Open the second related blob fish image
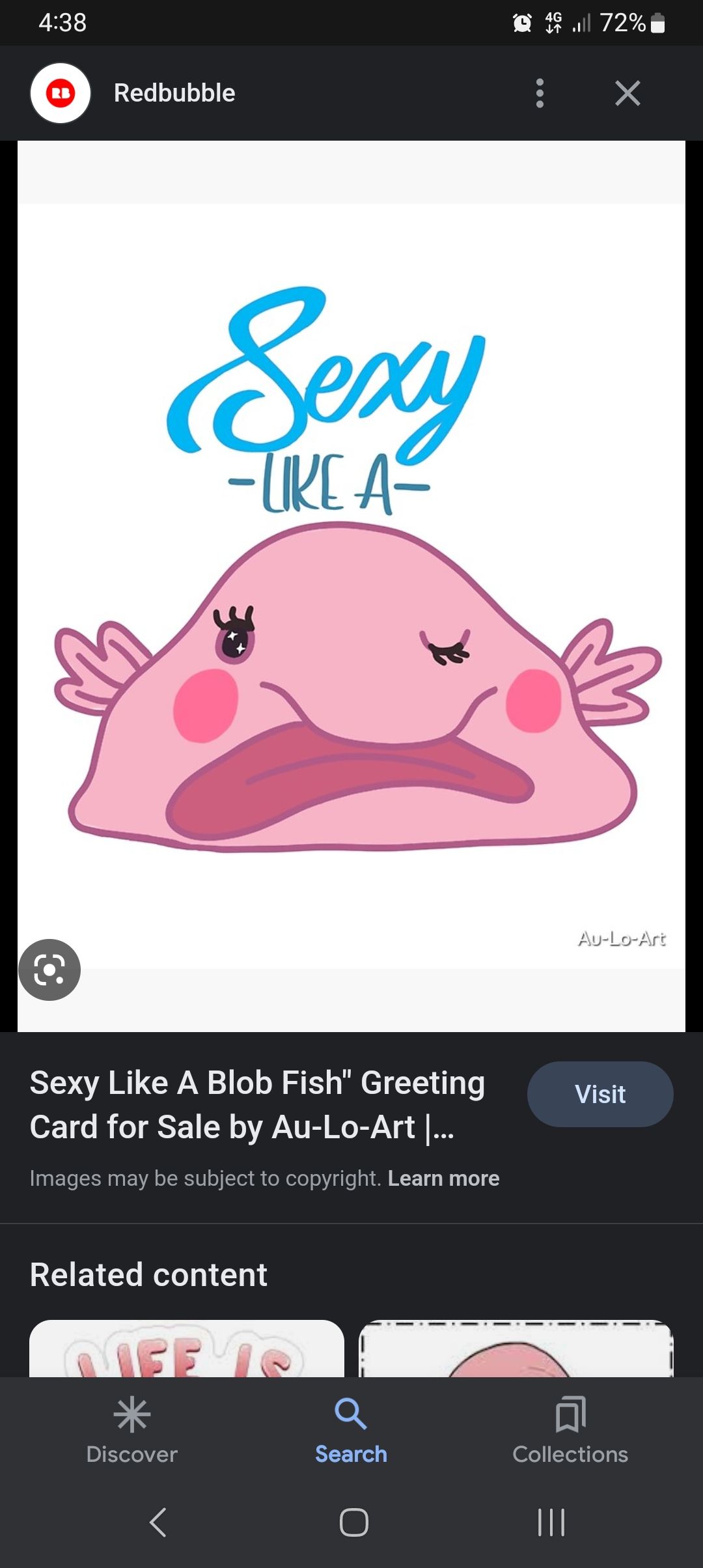The width and height of the screenshot is (703, 1568). click(x=516, y=1348)
